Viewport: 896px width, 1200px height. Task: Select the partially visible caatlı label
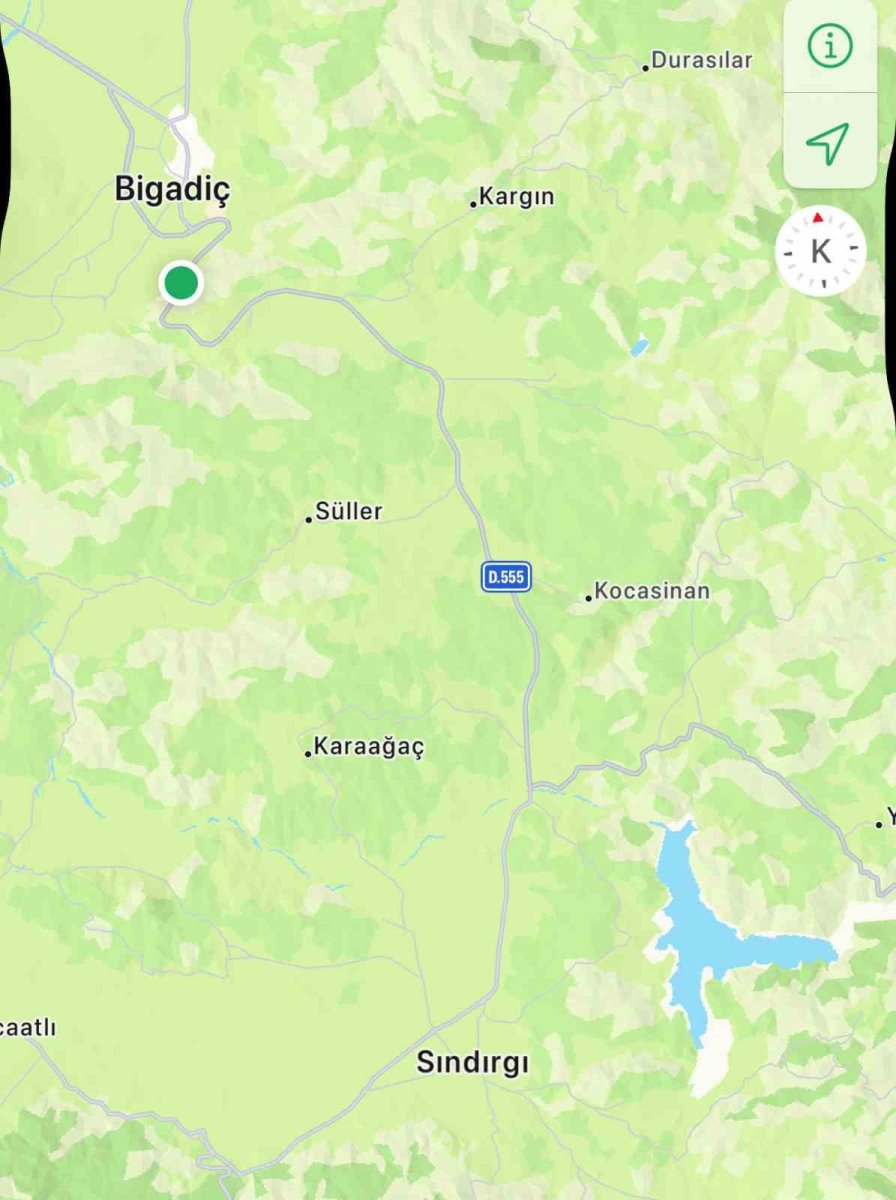point(27,1025)
